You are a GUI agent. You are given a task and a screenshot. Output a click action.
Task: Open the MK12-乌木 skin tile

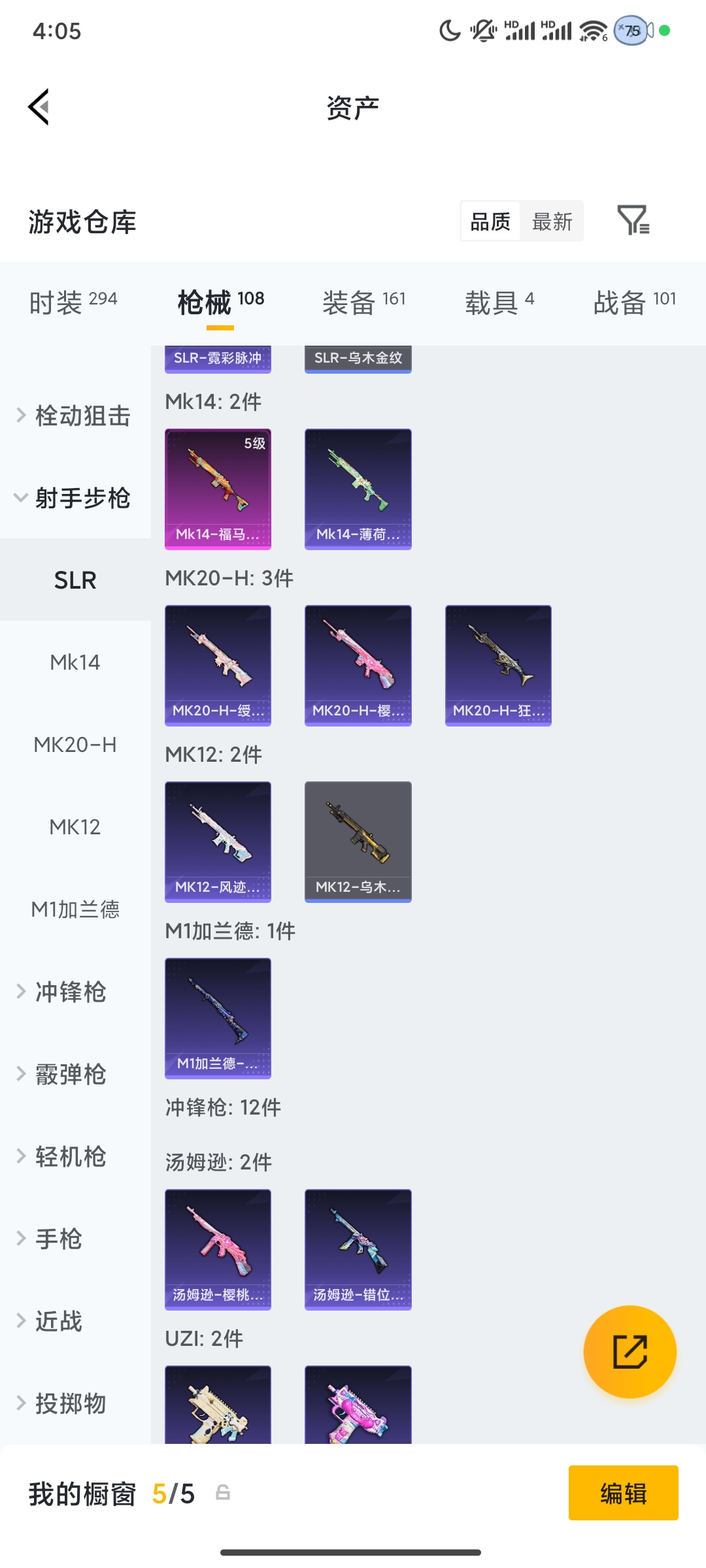point(358,841)
